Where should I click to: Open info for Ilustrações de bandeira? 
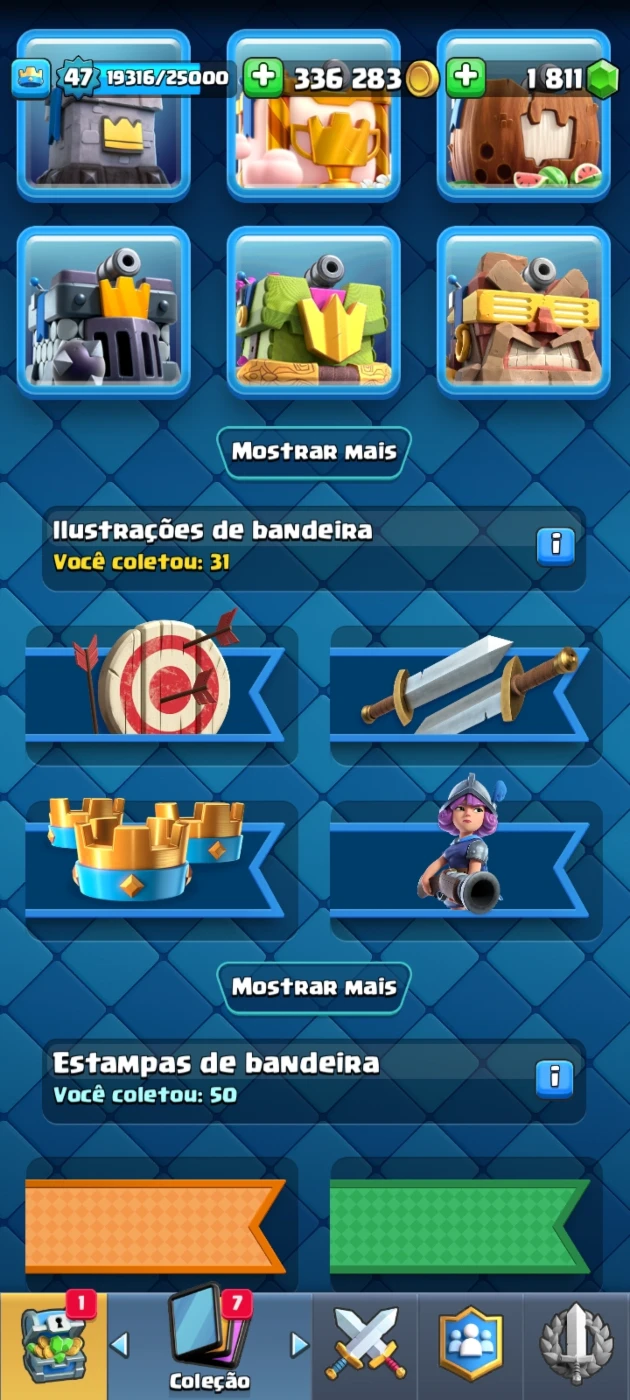click(555, 546)
